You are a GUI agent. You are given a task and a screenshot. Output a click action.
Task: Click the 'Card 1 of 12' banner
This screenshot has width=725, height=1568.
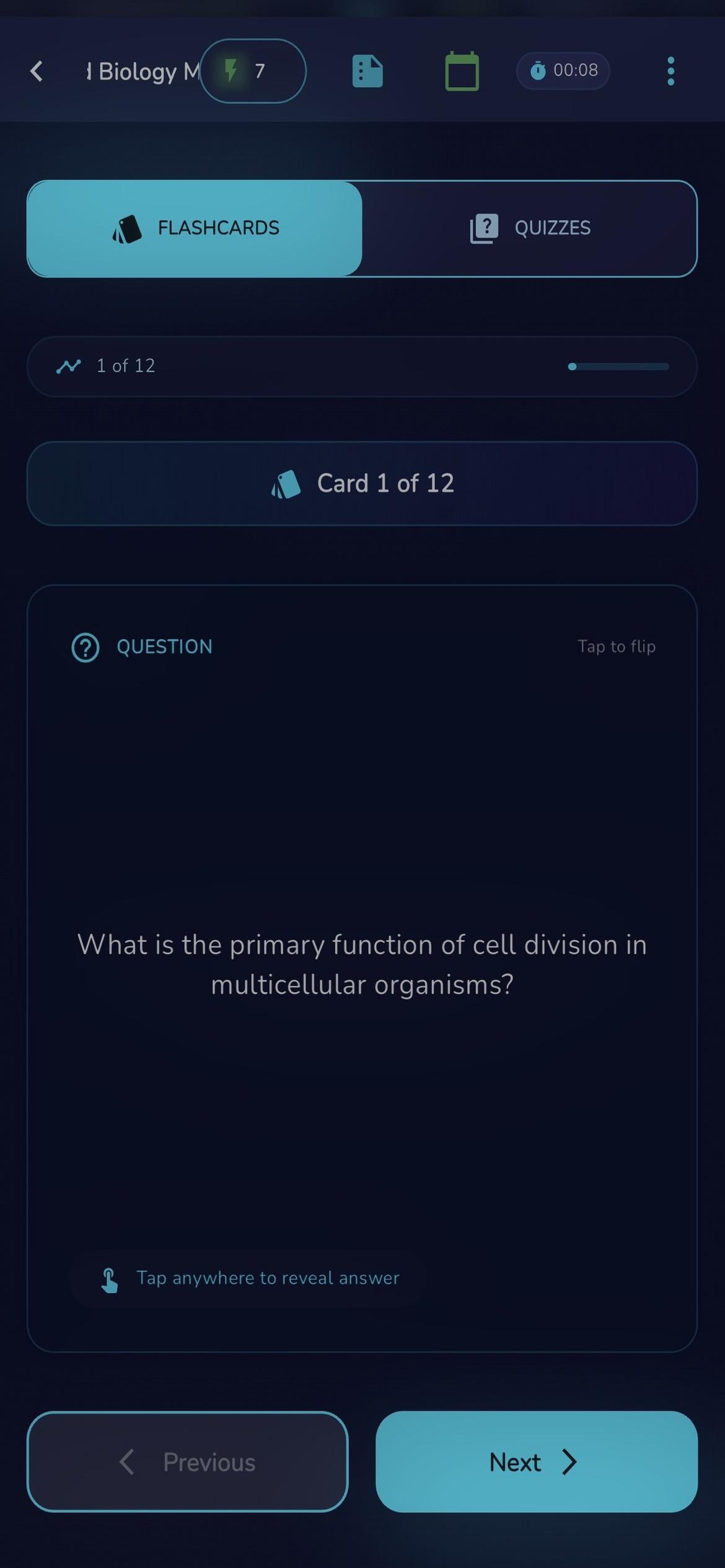[x=361, y=483]
